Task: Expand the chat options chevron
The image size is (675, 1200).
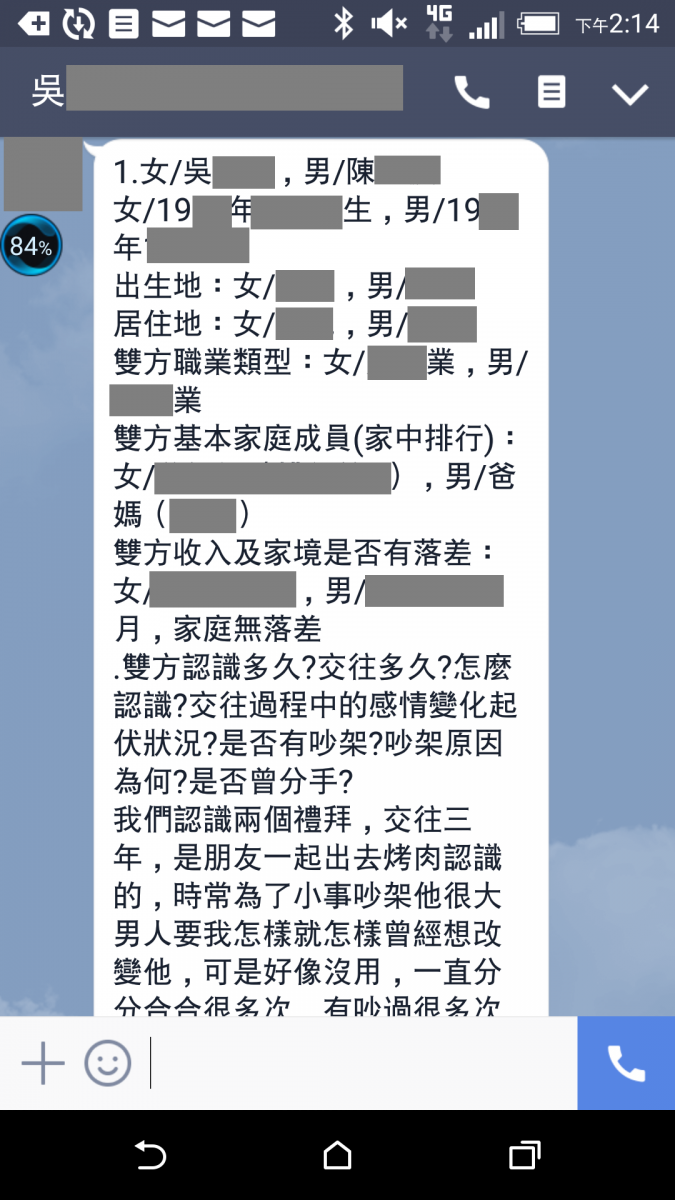Action: [630, 94]
